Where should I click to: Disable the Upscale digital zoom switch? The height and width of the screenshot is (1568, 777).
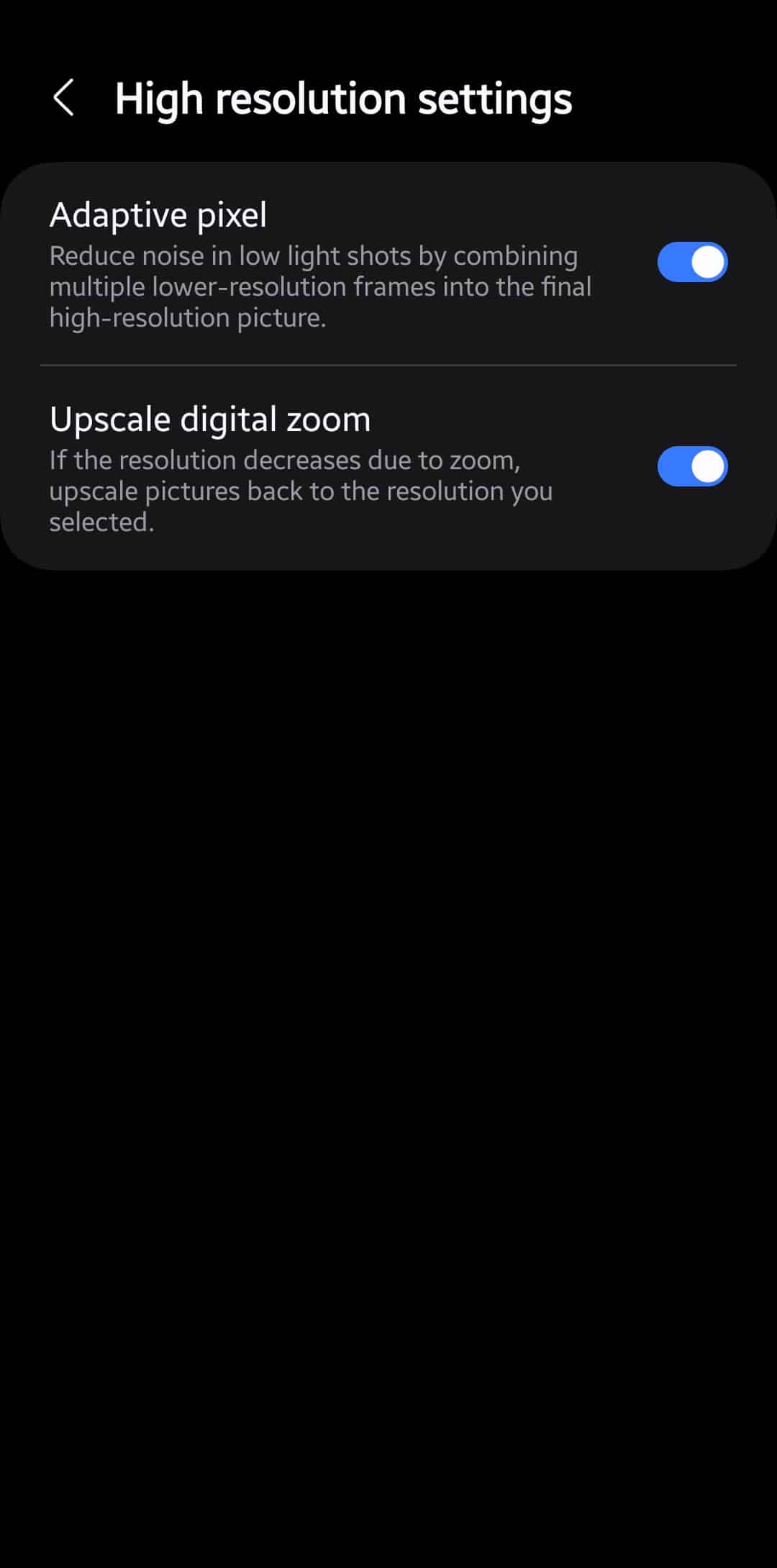point(691,466)
